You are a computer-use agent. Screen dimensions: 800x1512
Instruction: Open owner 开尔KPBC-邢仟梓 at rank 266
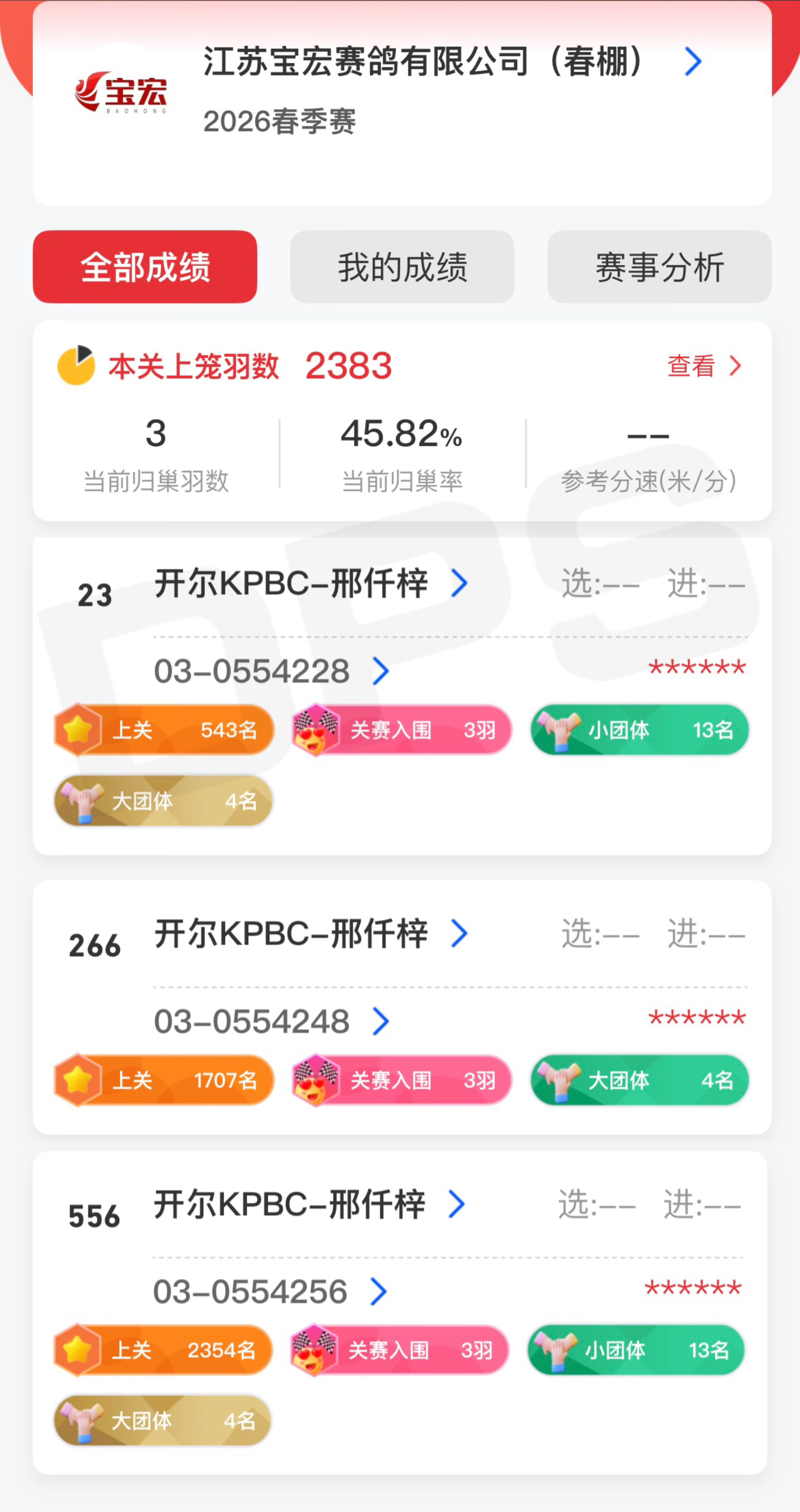click(x=311, y=934)
